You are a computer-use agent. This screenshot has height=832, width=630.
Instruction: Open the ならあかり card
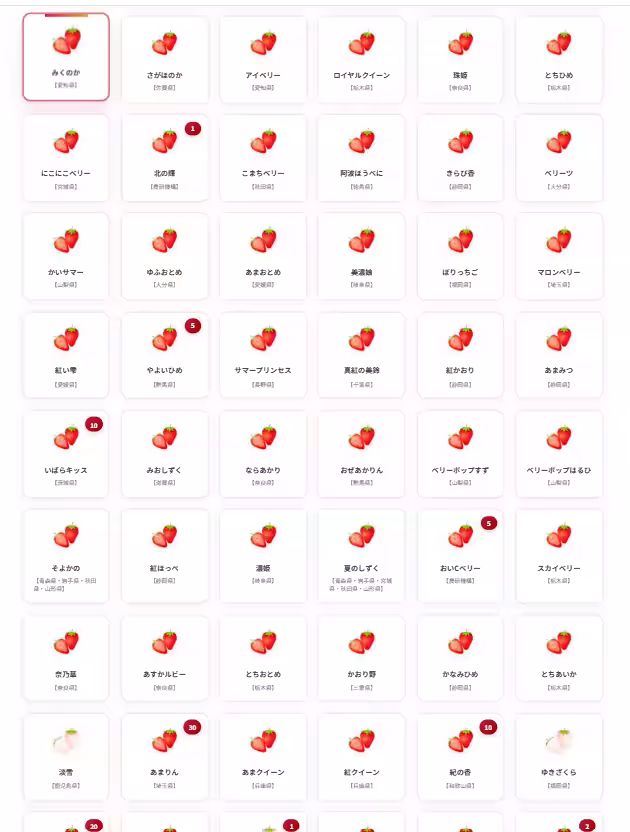point(263,452)
